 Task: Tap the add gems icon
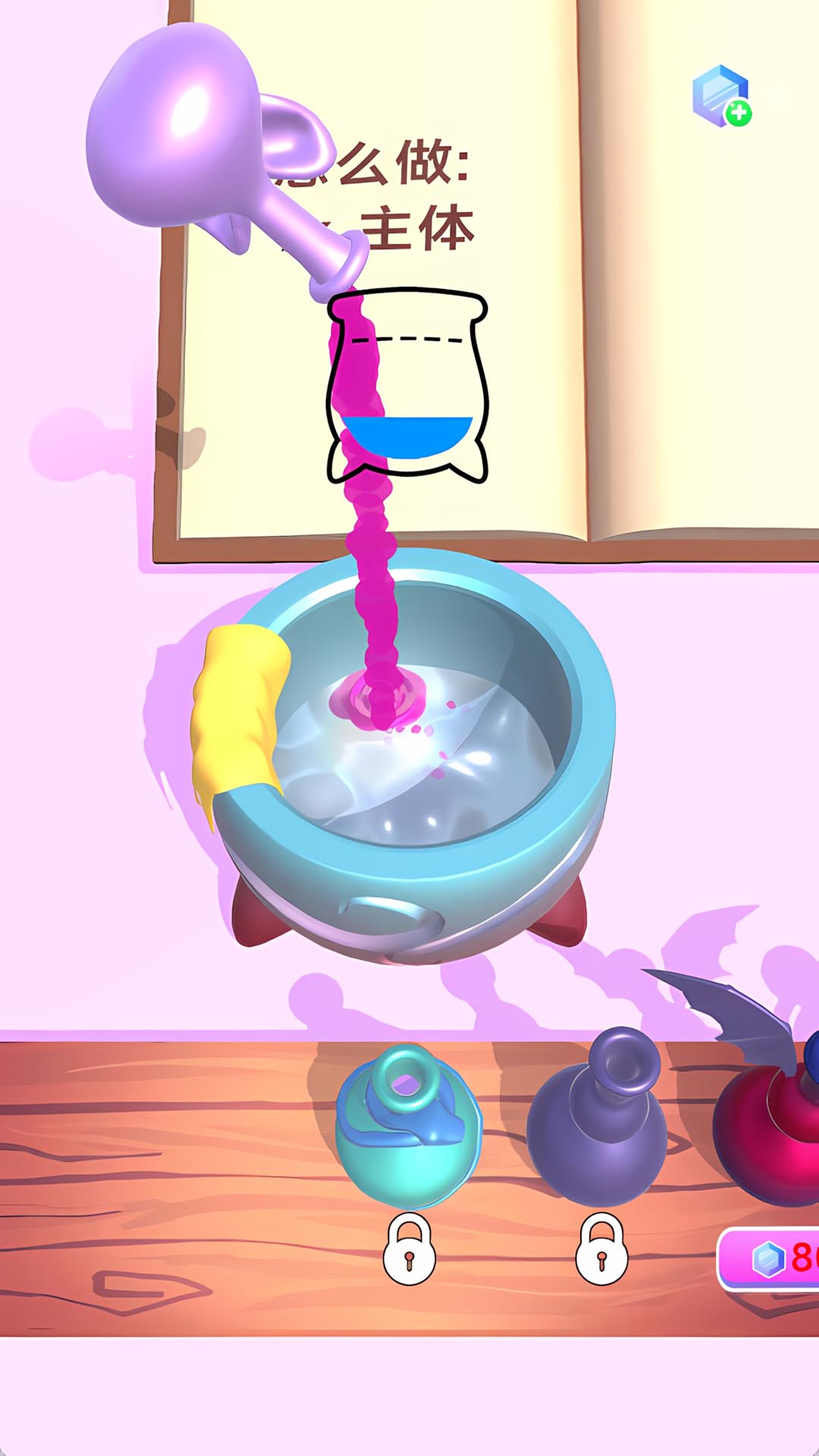tap(721, 96)
